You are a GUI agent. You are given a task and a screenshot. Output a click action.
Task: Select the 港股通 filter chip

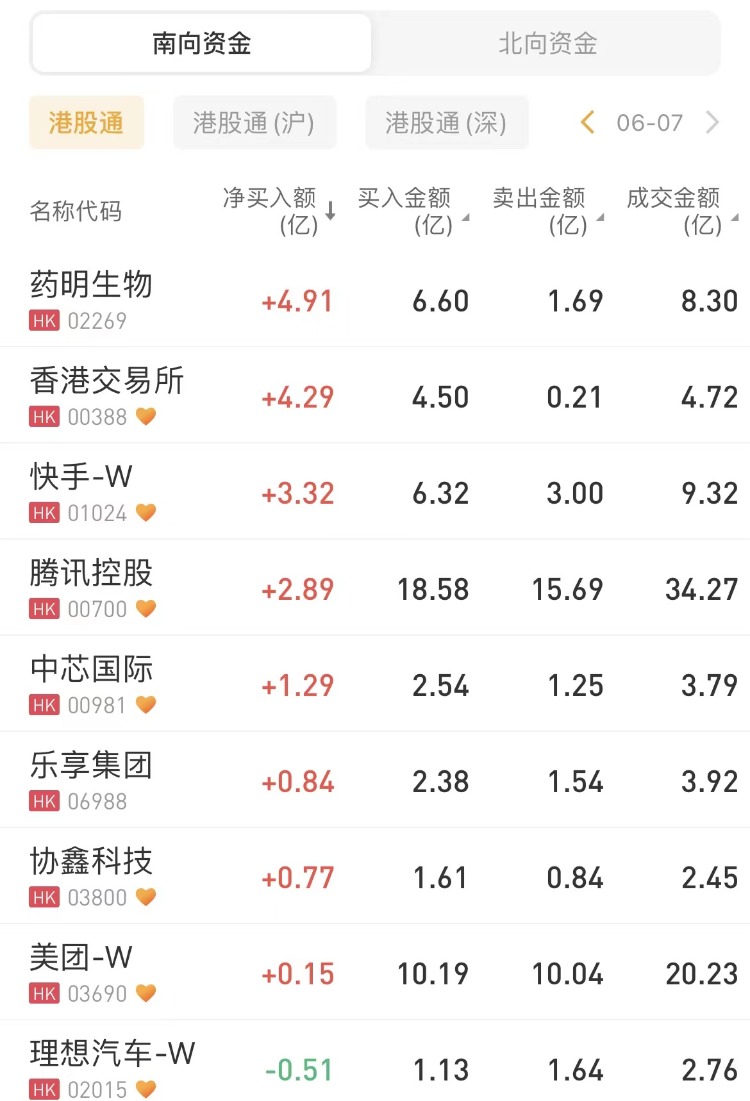(86, 123)
